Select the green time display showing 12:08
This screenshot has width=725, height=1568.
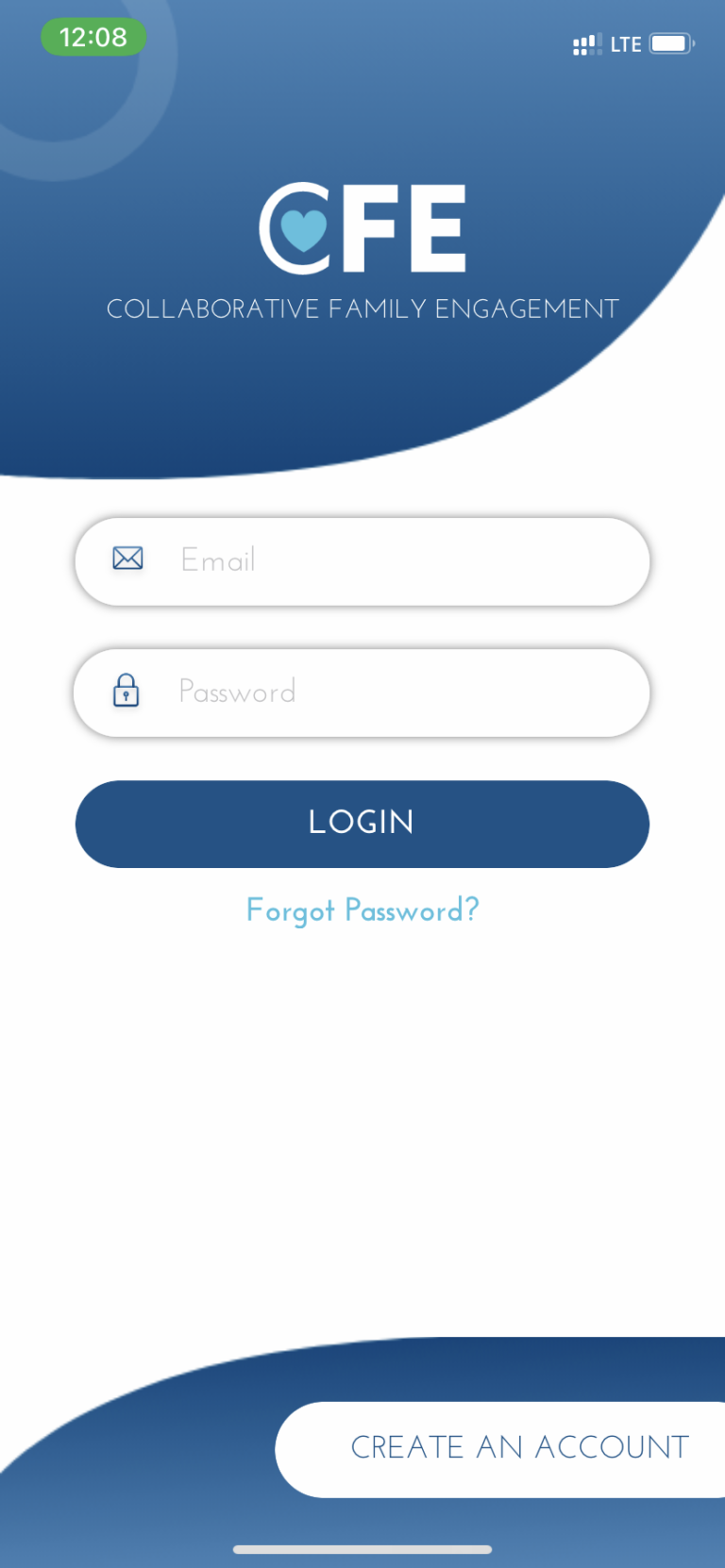93,37
